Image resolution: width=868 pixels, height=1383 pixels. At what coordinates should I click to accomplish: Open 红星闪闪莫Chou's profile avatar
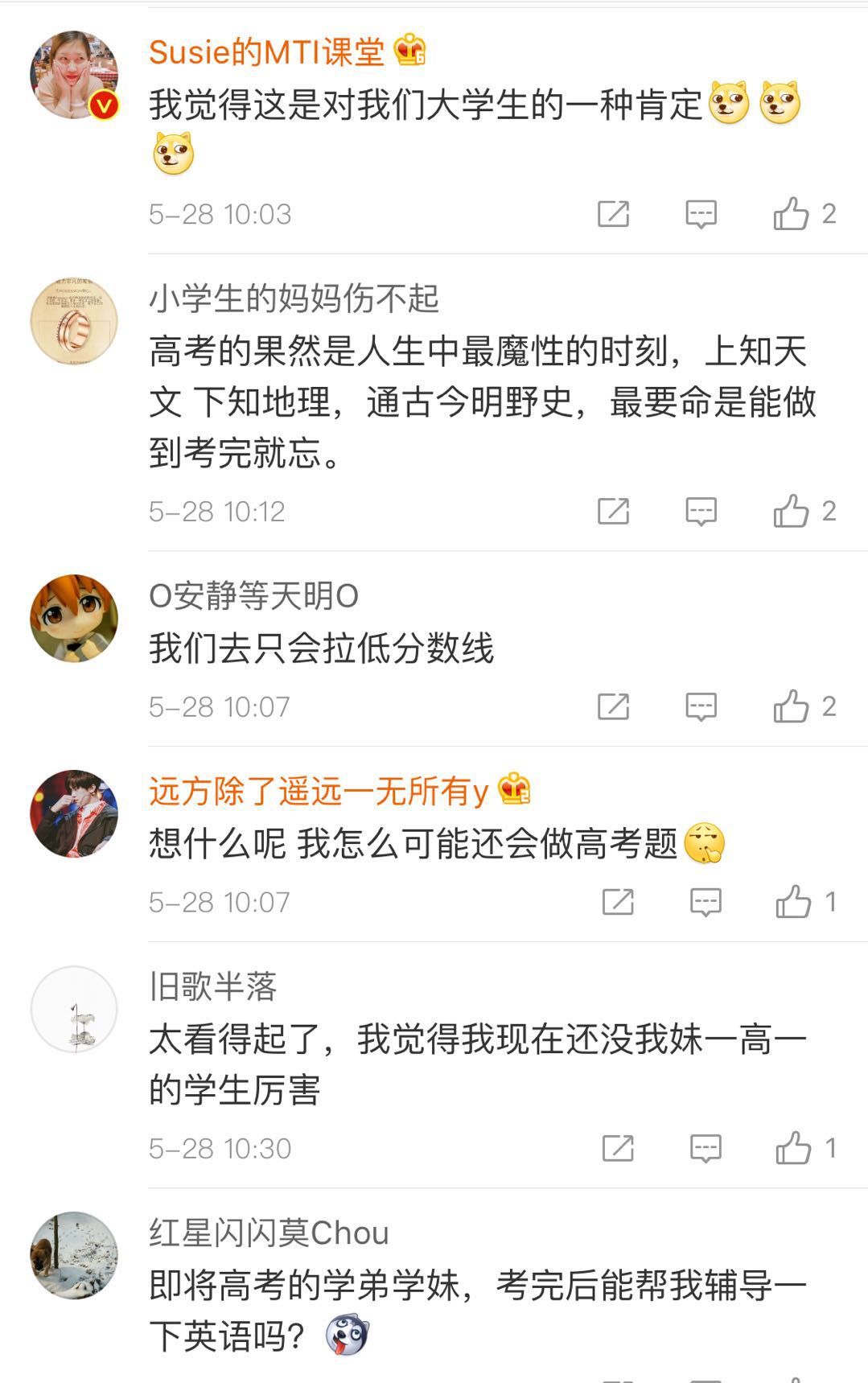click(x=74, y=1255)
